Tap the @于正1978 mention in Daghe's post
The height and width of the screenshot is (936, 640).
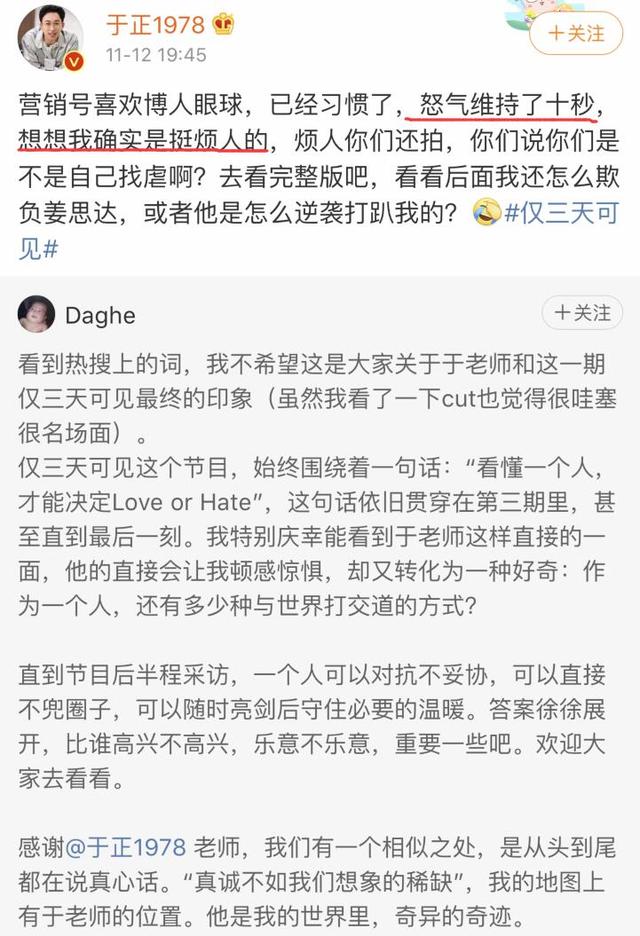(125, 847)
